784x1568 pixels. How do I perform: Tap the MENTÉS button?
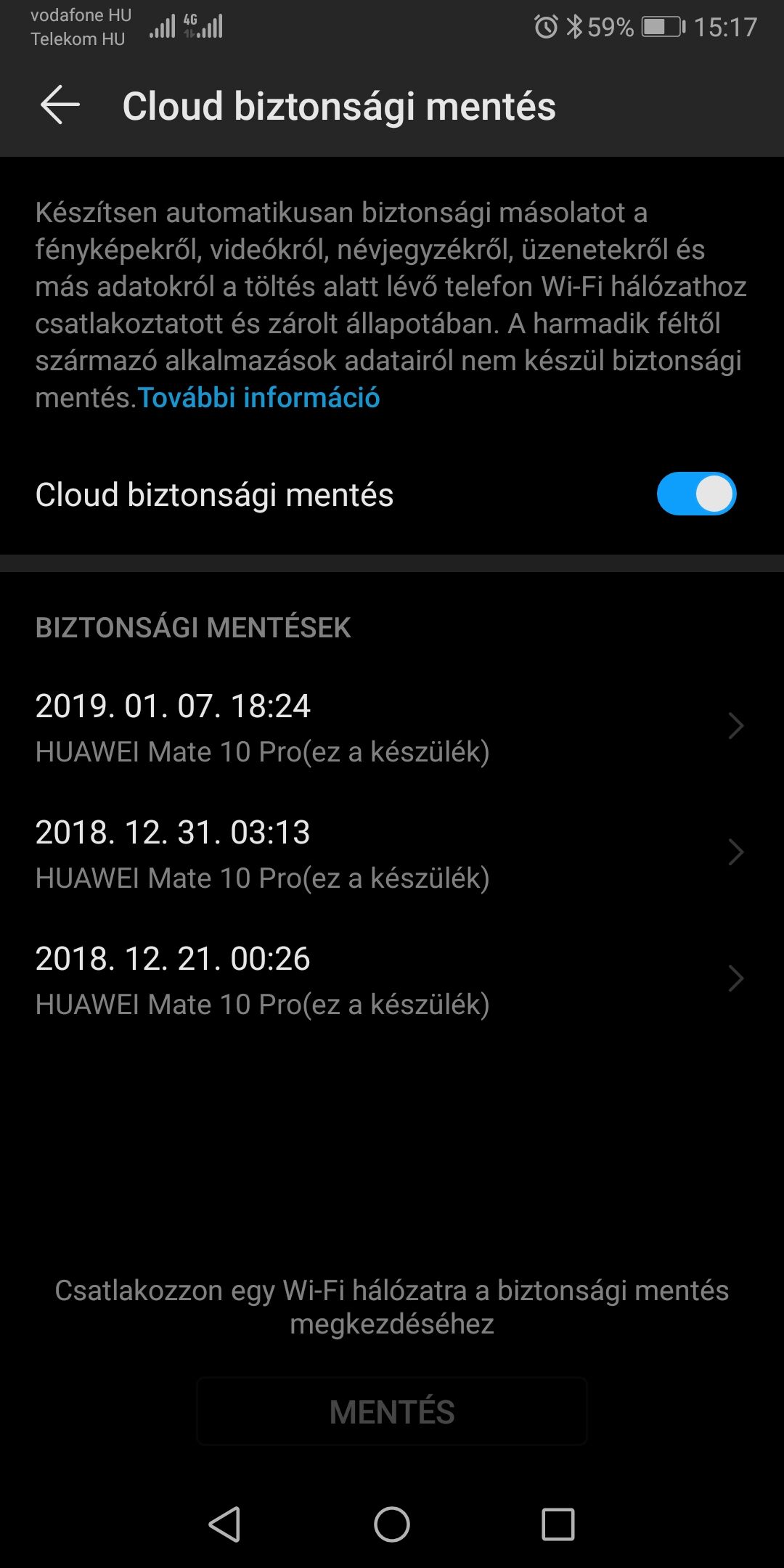tap(392, 1412)
